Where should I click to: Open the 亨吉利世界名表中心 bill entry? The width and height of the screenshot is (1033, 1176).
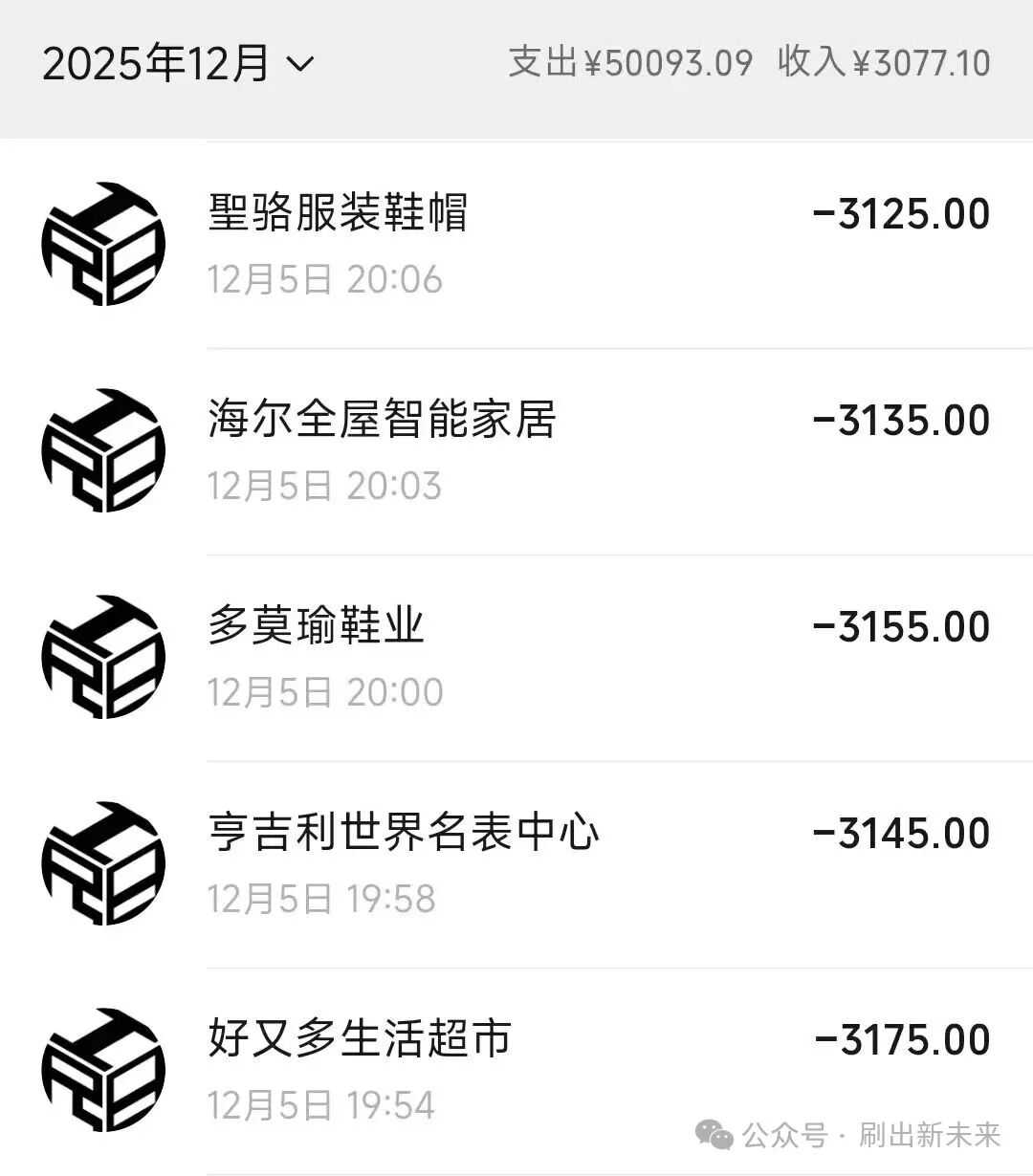click(x=516, y=864)
